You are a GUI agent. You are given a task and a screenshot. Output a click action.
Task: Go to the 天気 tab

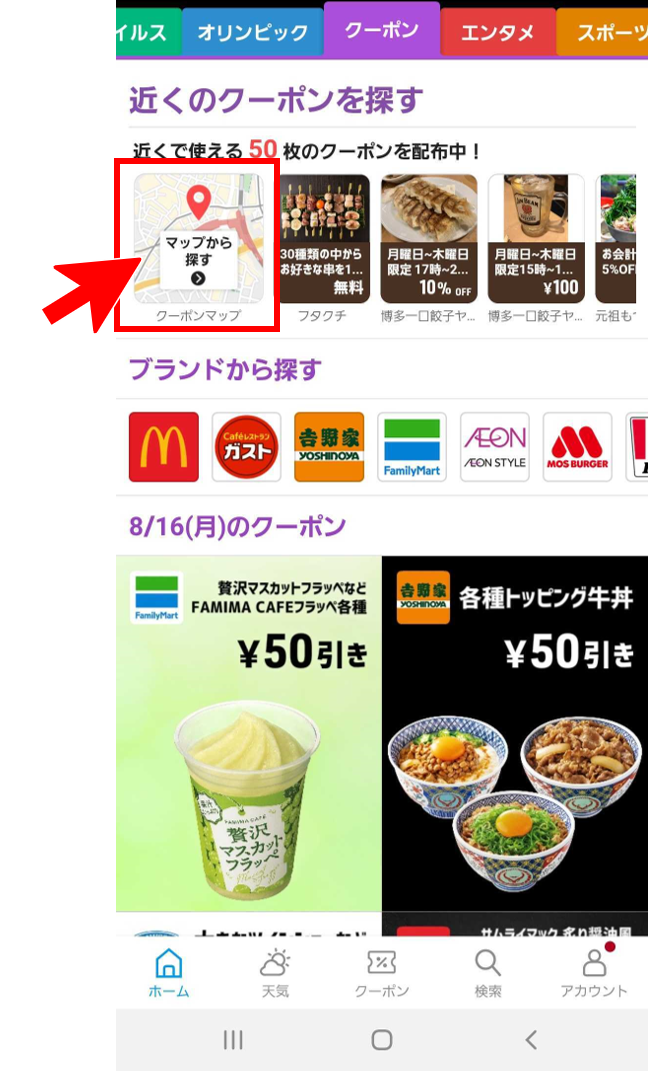click(274, 973)
